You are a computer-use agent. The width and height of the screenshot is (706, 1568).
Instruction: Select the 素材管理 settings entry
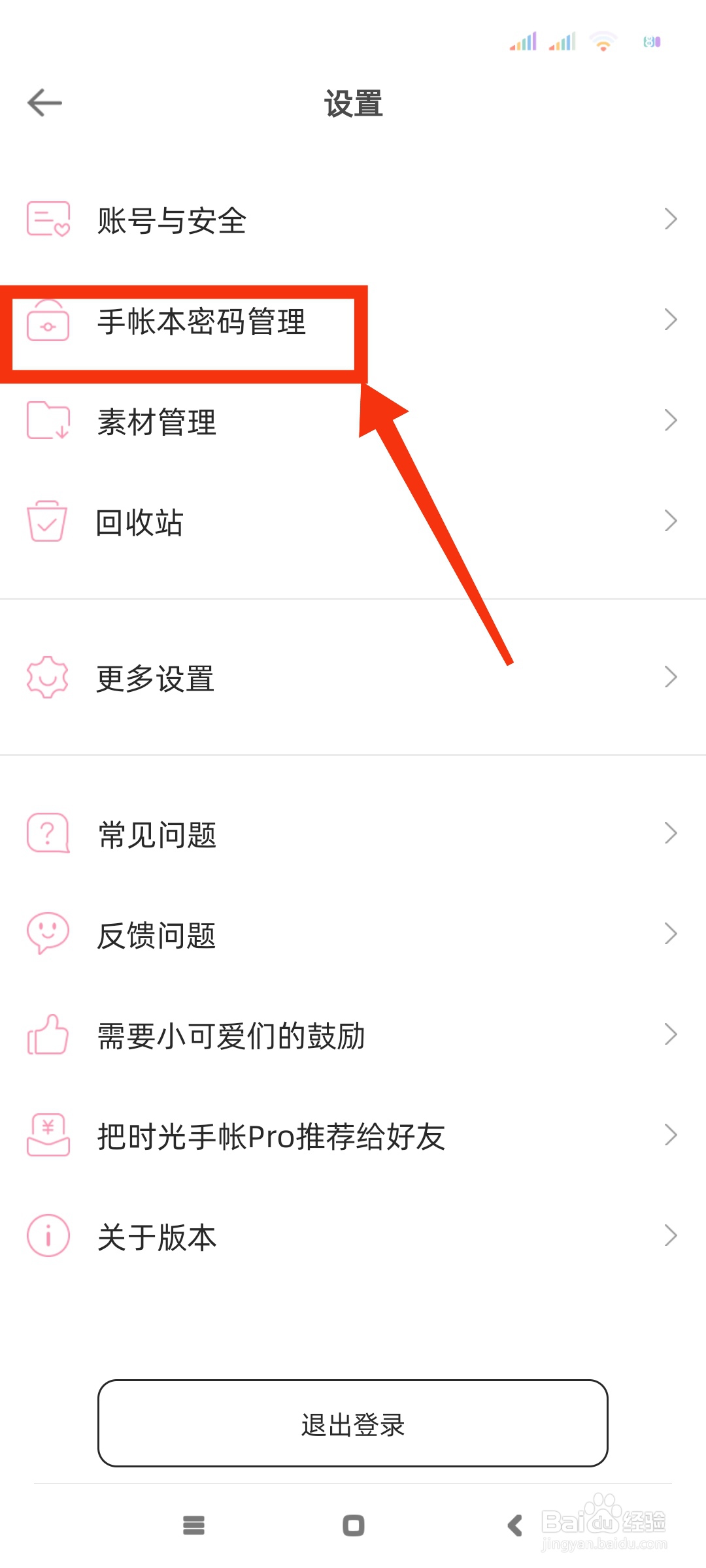(157, 421)
